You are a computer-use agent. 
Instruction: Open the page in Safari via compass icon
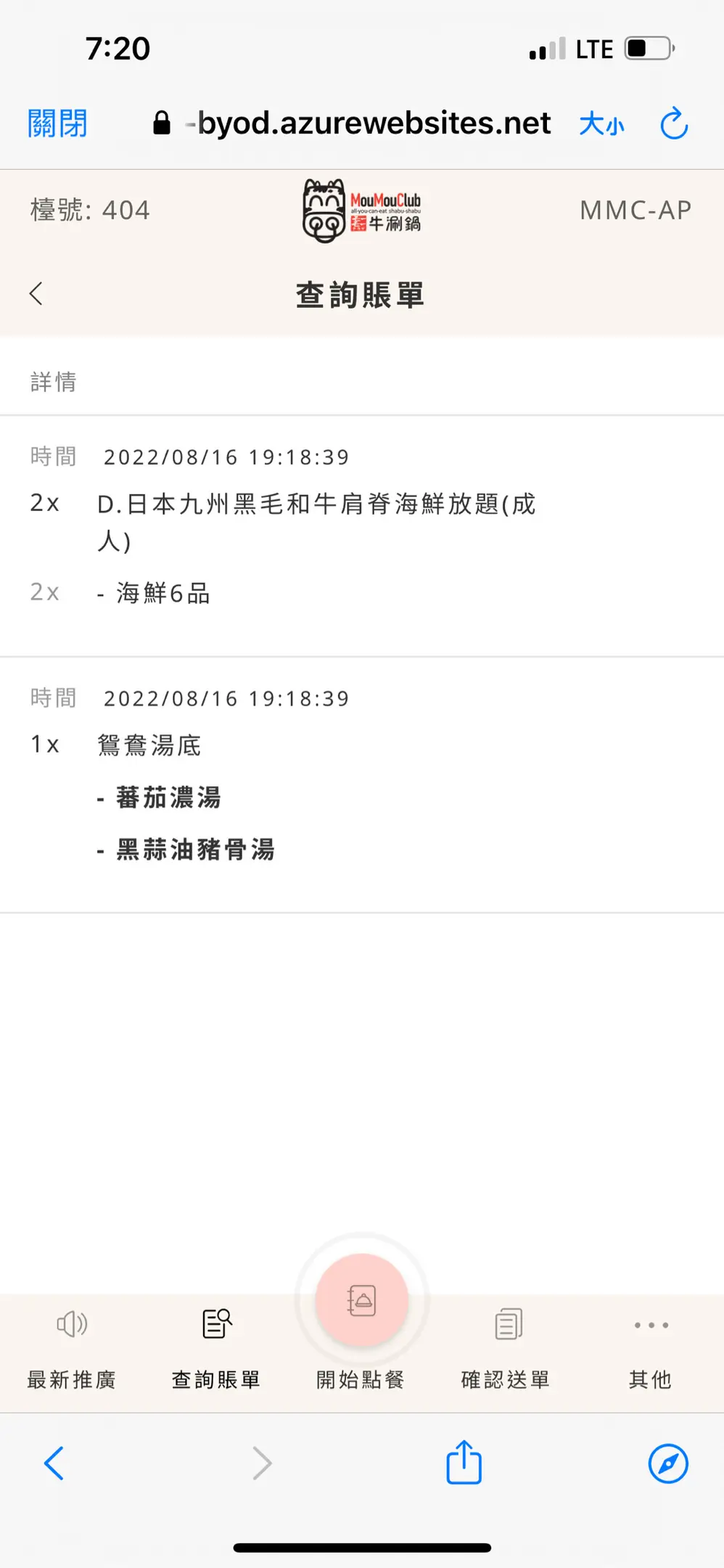(667, 1463)
